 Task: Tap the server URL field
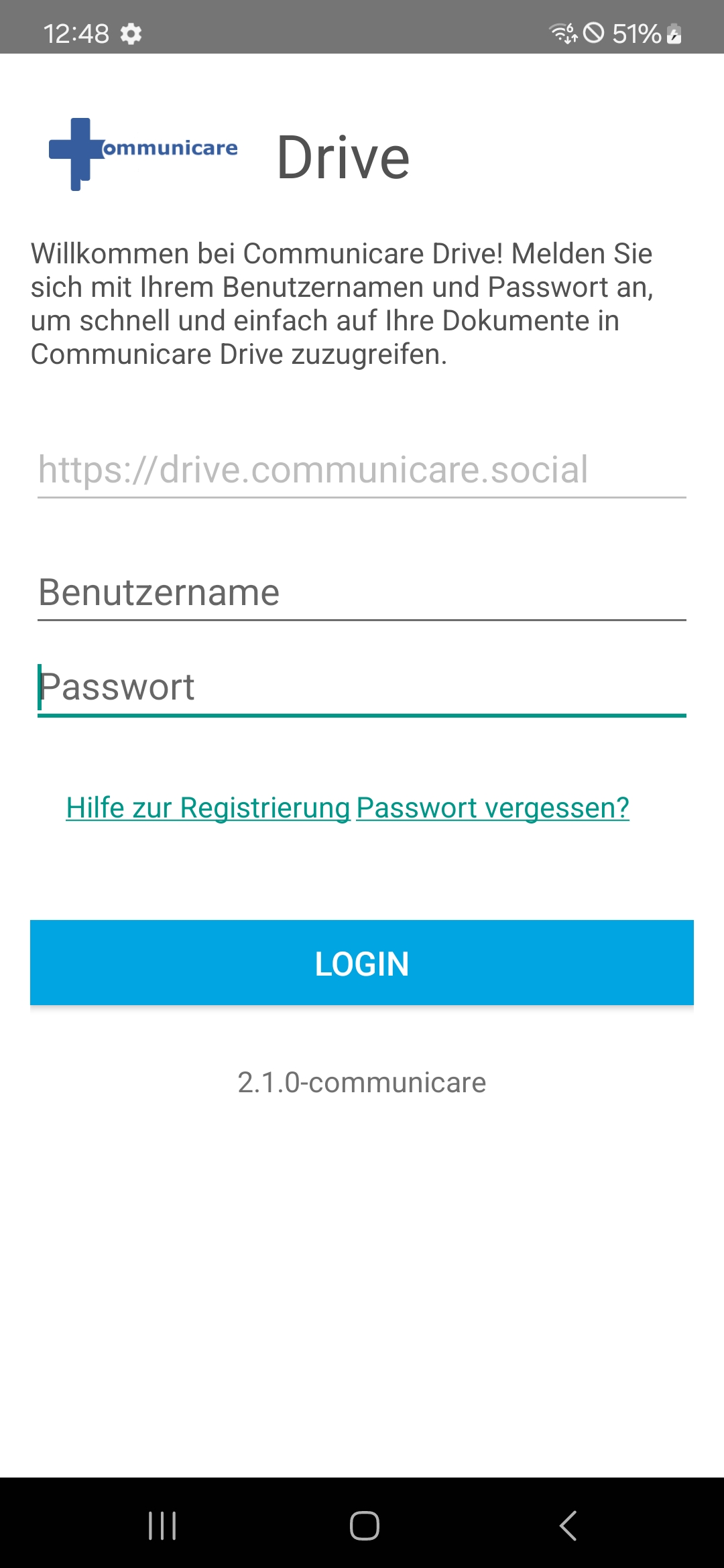(x=362, y=470)
